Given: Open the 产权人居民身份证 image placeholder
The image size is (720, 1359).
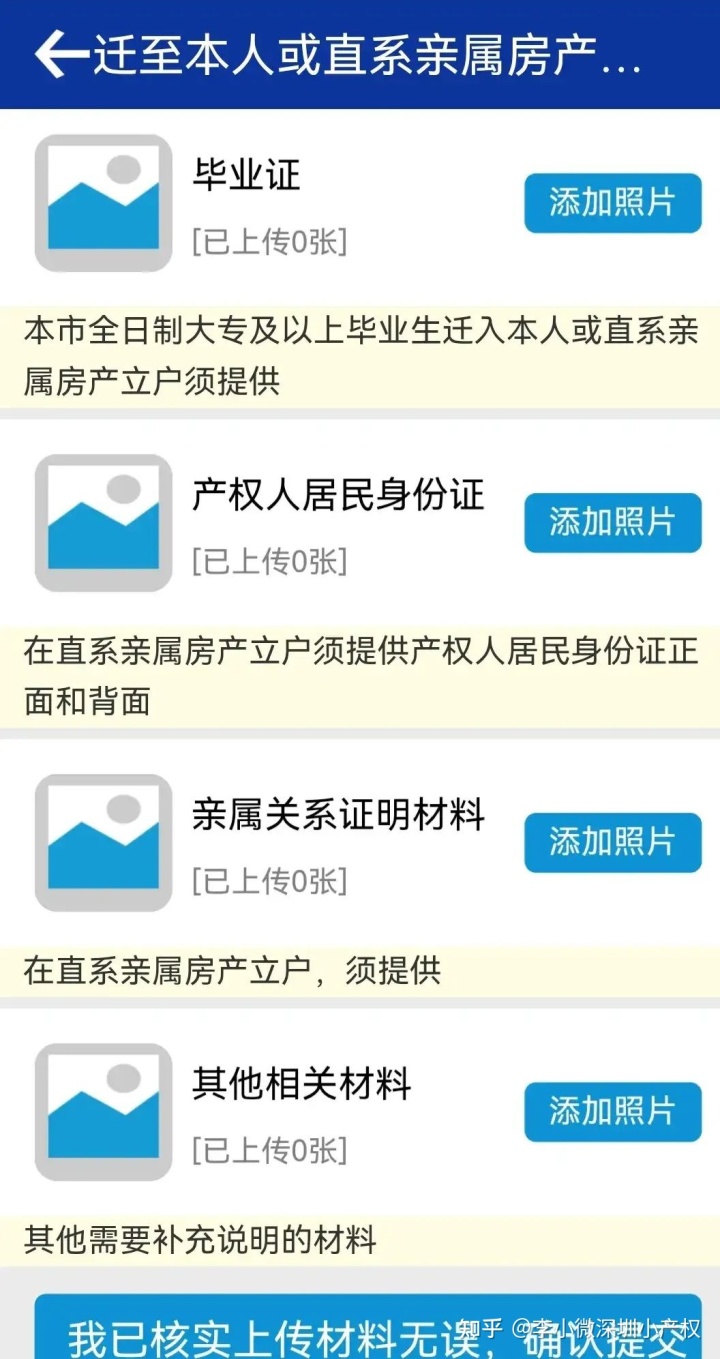Looking at the screenshot, I should click(x=104, y=522).
